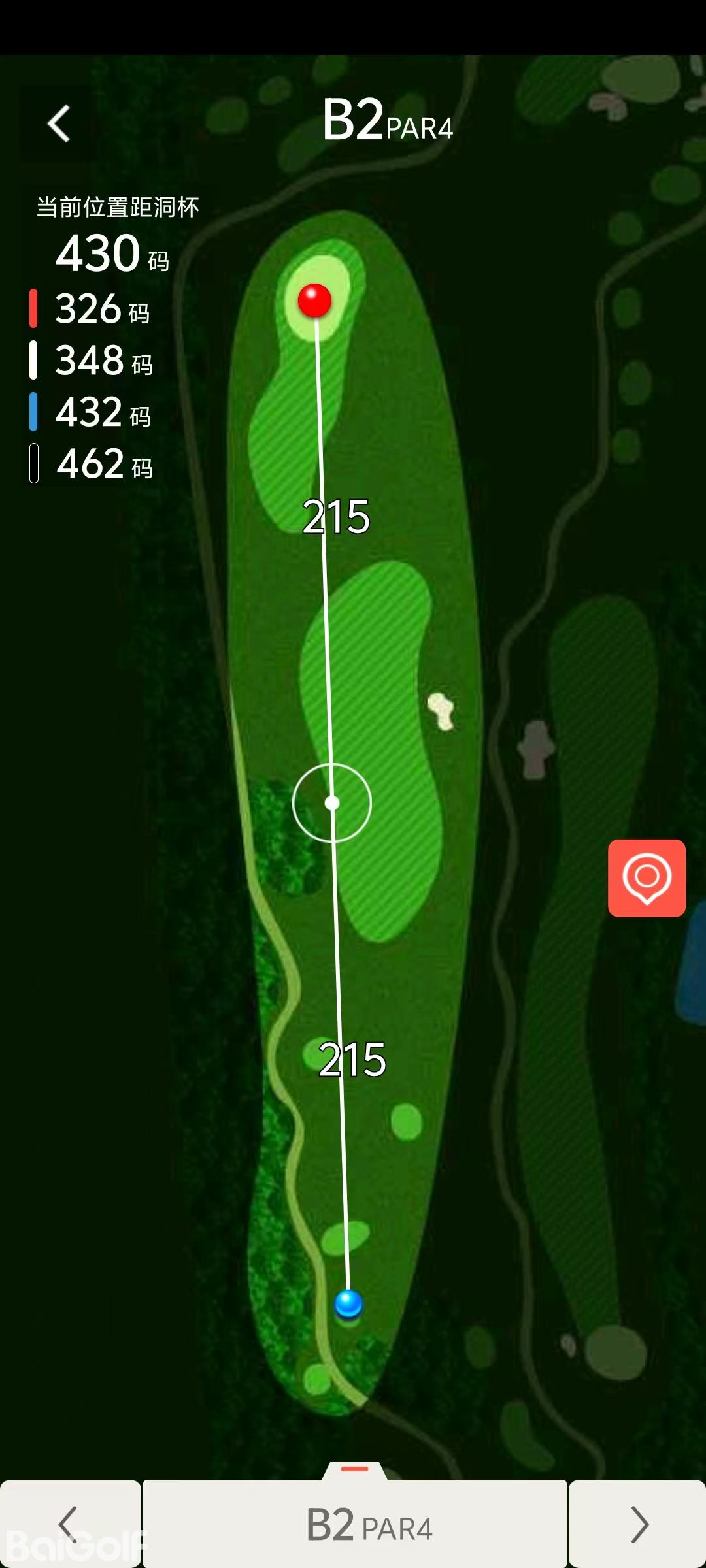Open the B2 PAR4 hole panel
The image size is (706, 1568).
(x=355, y=1524)
